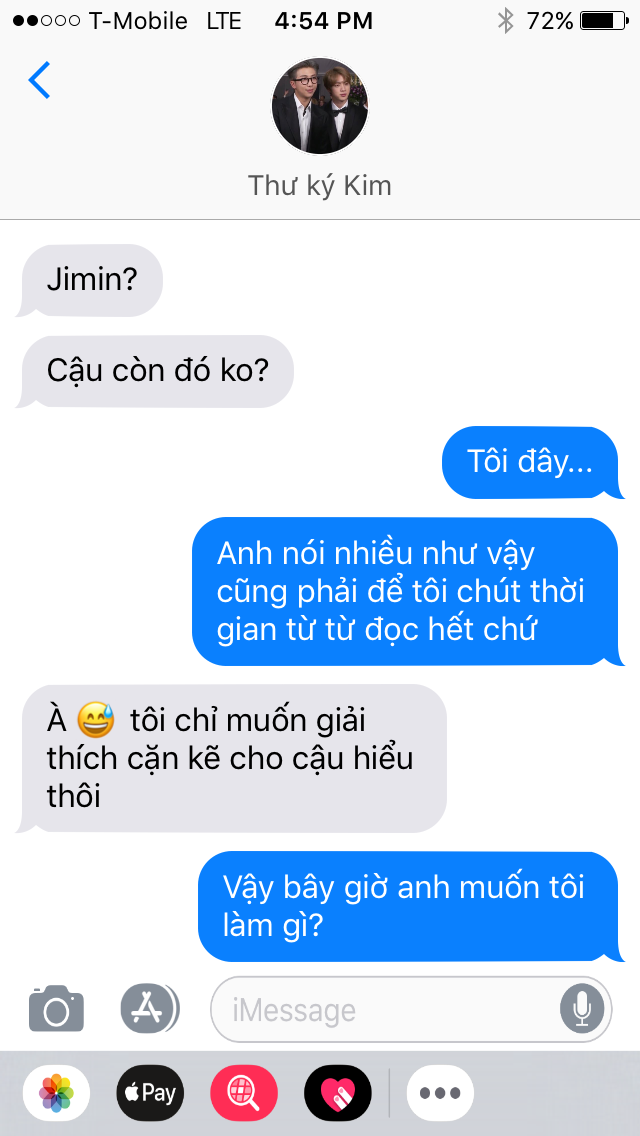Open the camera to attach a photo
Viewport: 640px width, 1136px height.
pyautogui.click(x=56, y=1008)
